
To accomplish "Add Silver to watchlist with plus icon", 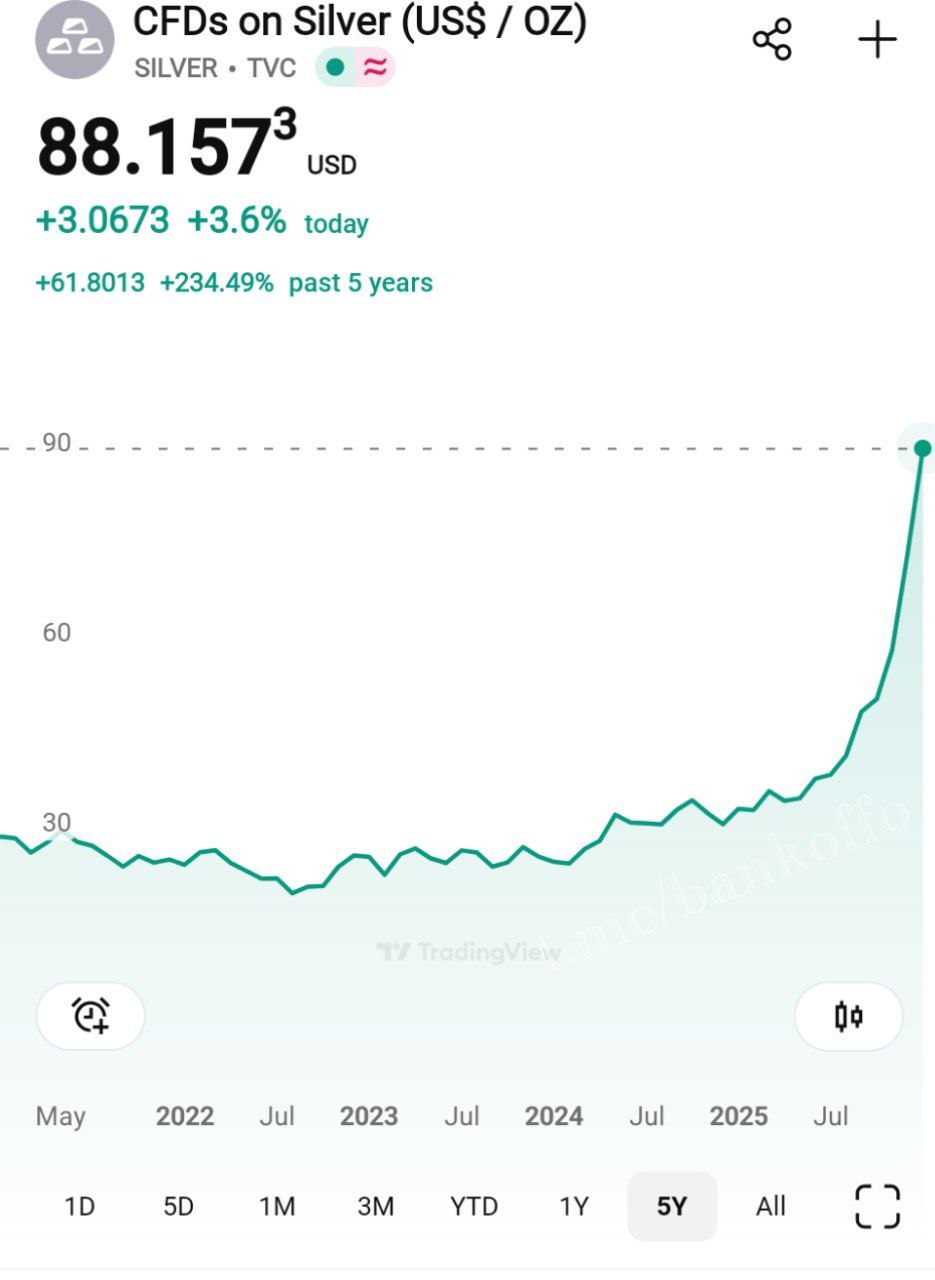I will click(877, 40).
